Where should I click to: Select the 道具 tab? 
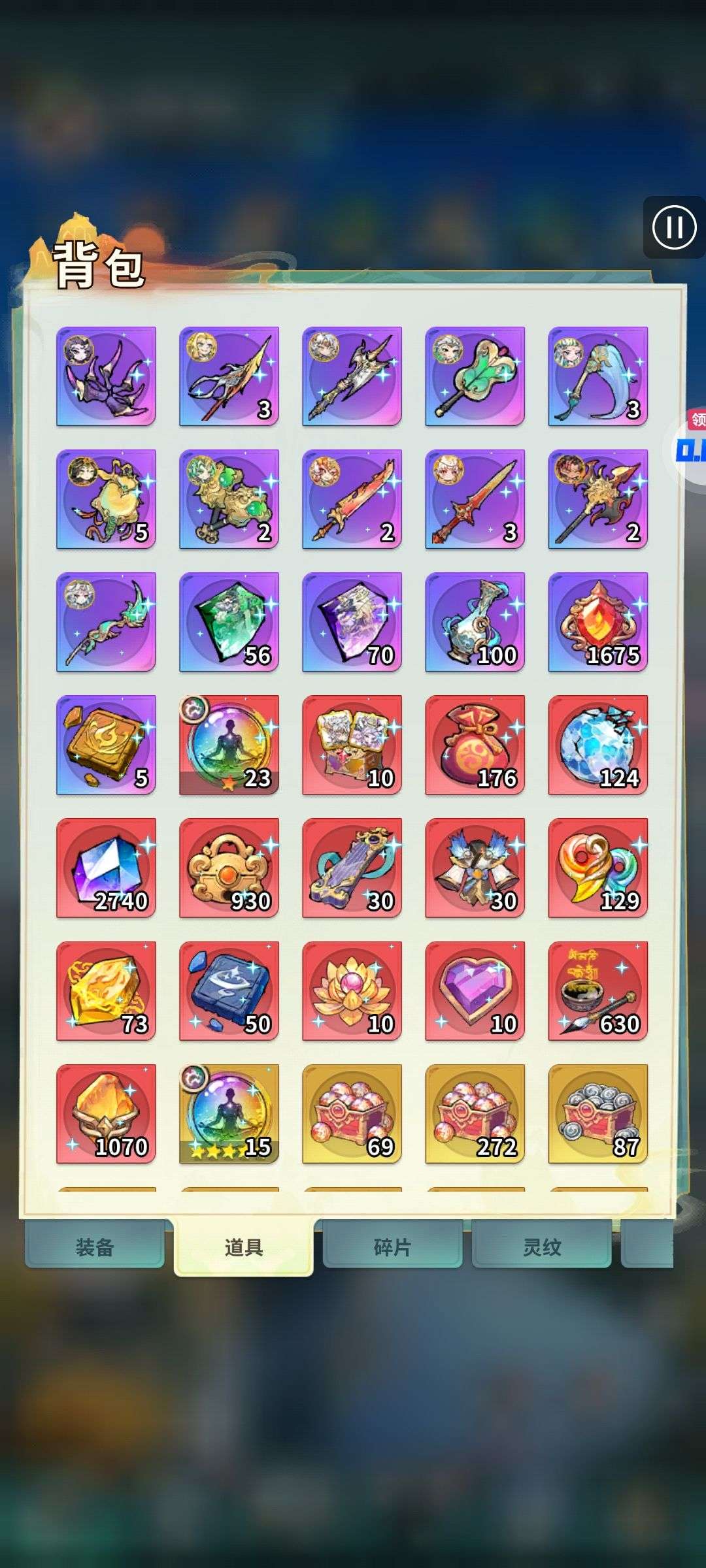pos(243,1247)
